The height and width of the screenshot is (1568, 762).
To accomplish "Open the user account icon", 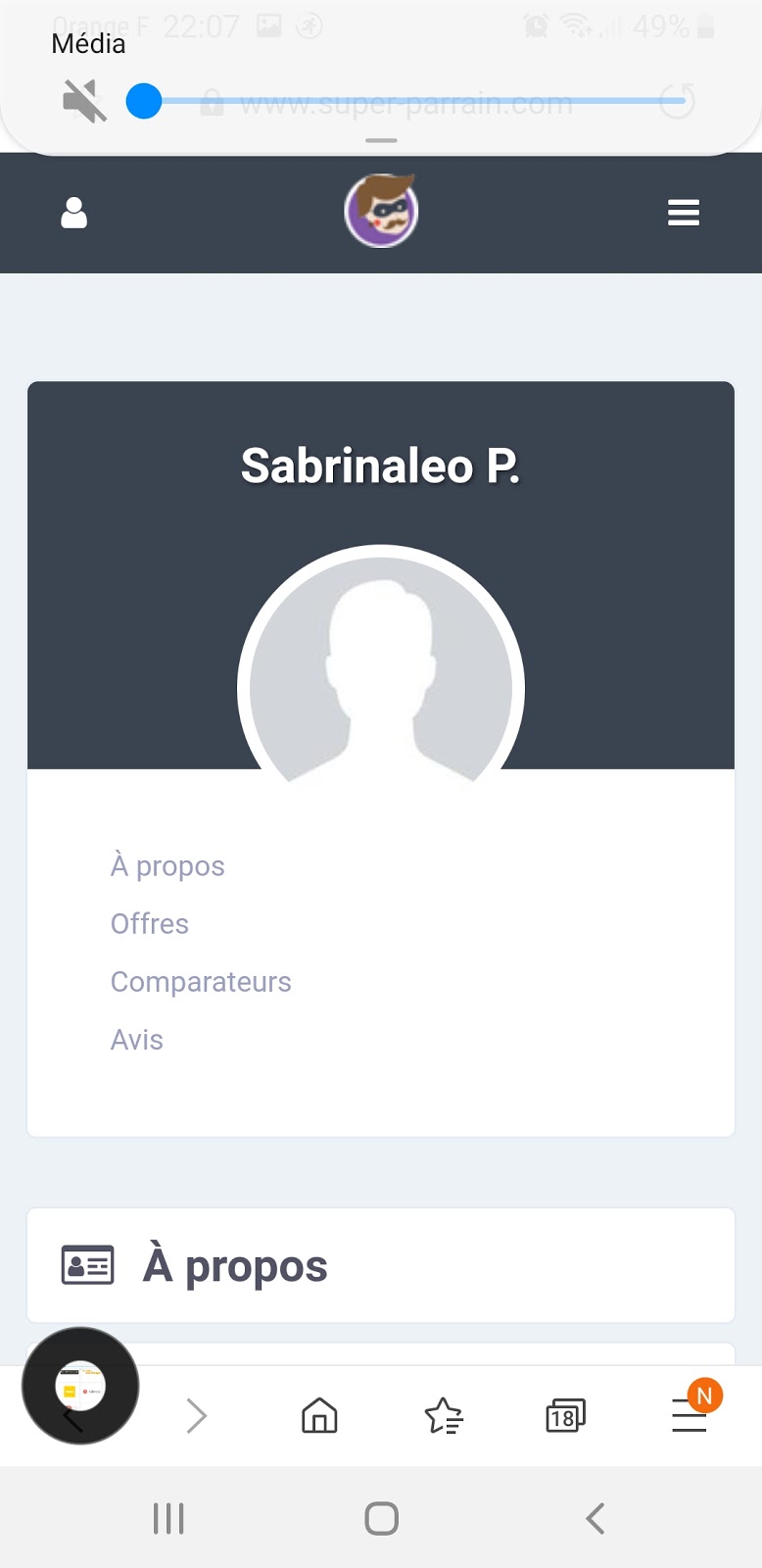I will pyautogui.click(x=74, y=213).
